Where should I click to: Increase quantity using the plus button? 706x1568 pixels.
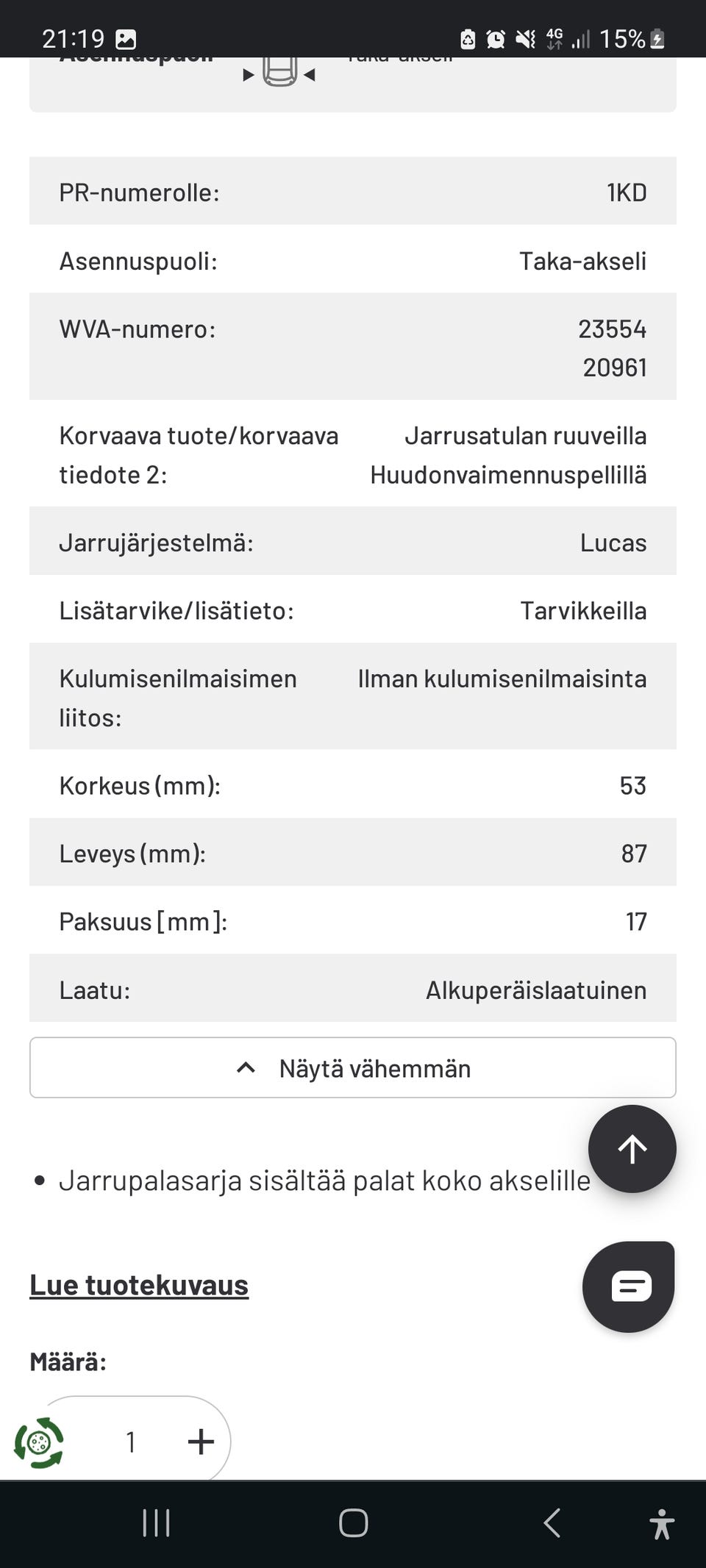[x=199, y=1442]
